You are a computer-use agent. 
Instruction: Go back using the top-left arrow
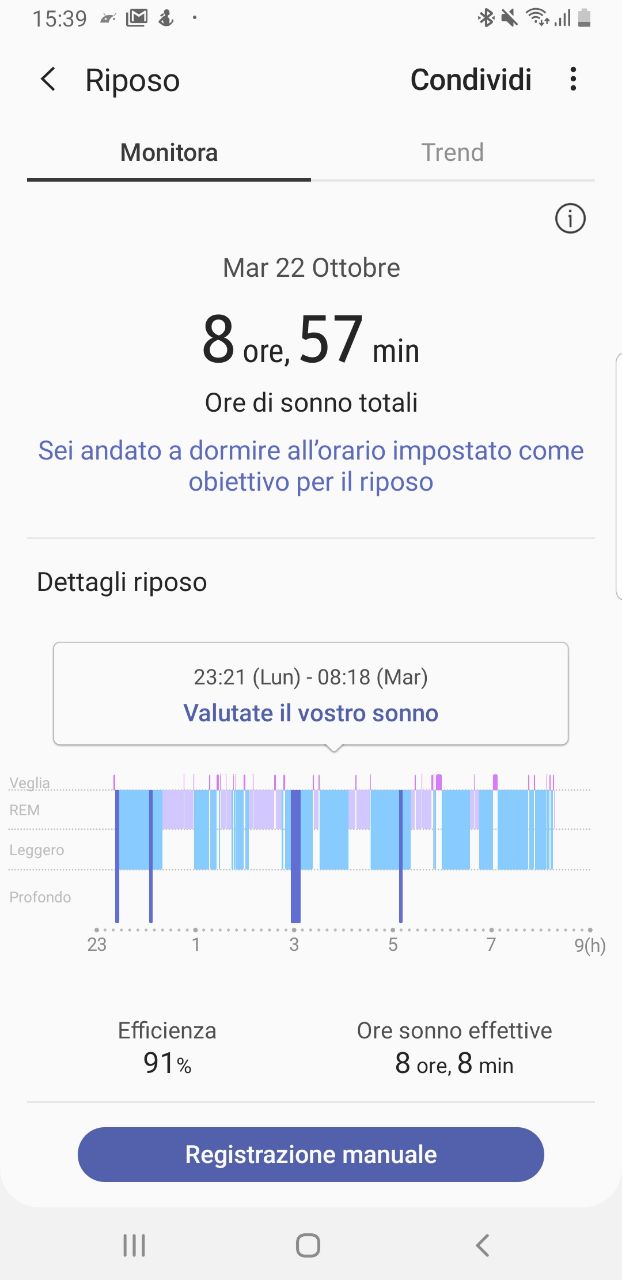47,80
